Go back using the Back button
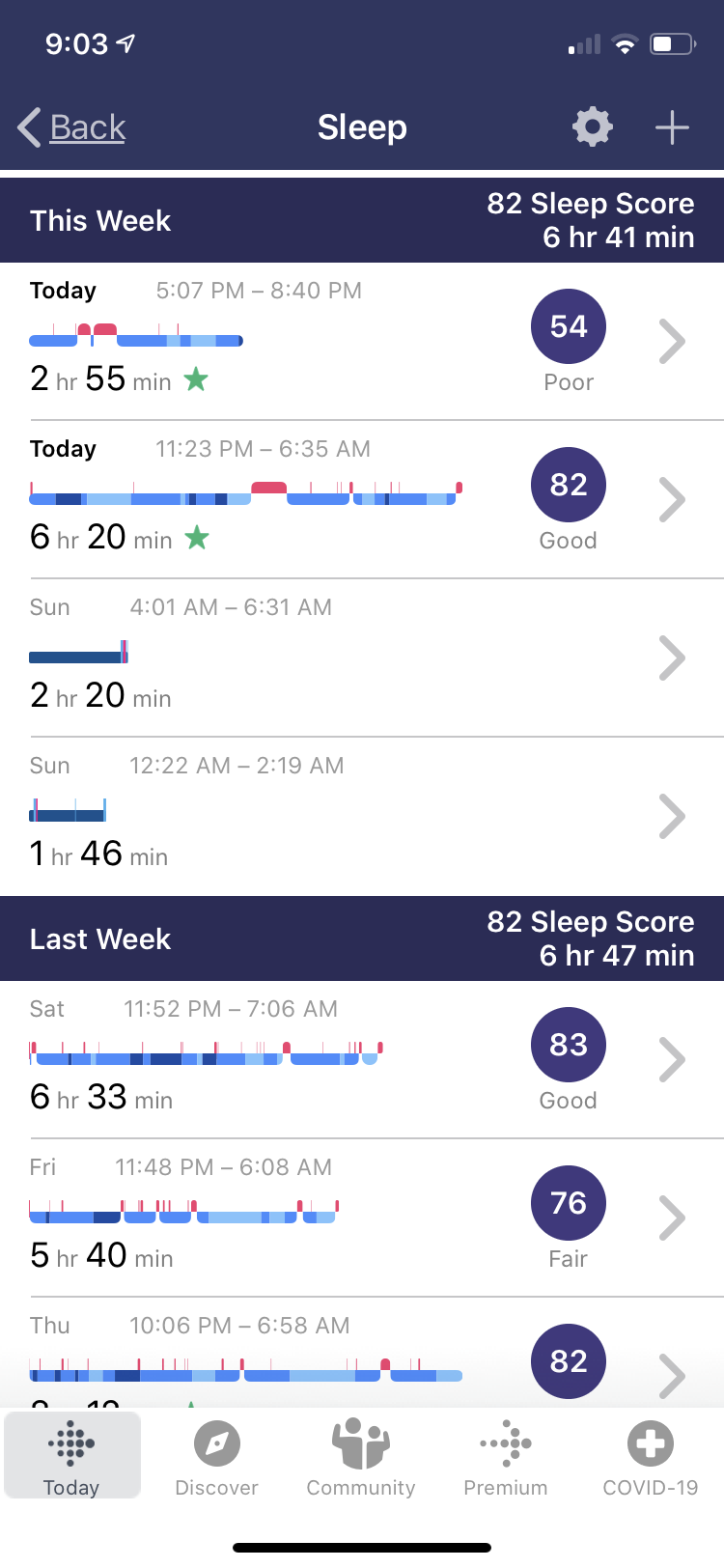The width and height of the screenshot is (724, 1568). point(72,127)
